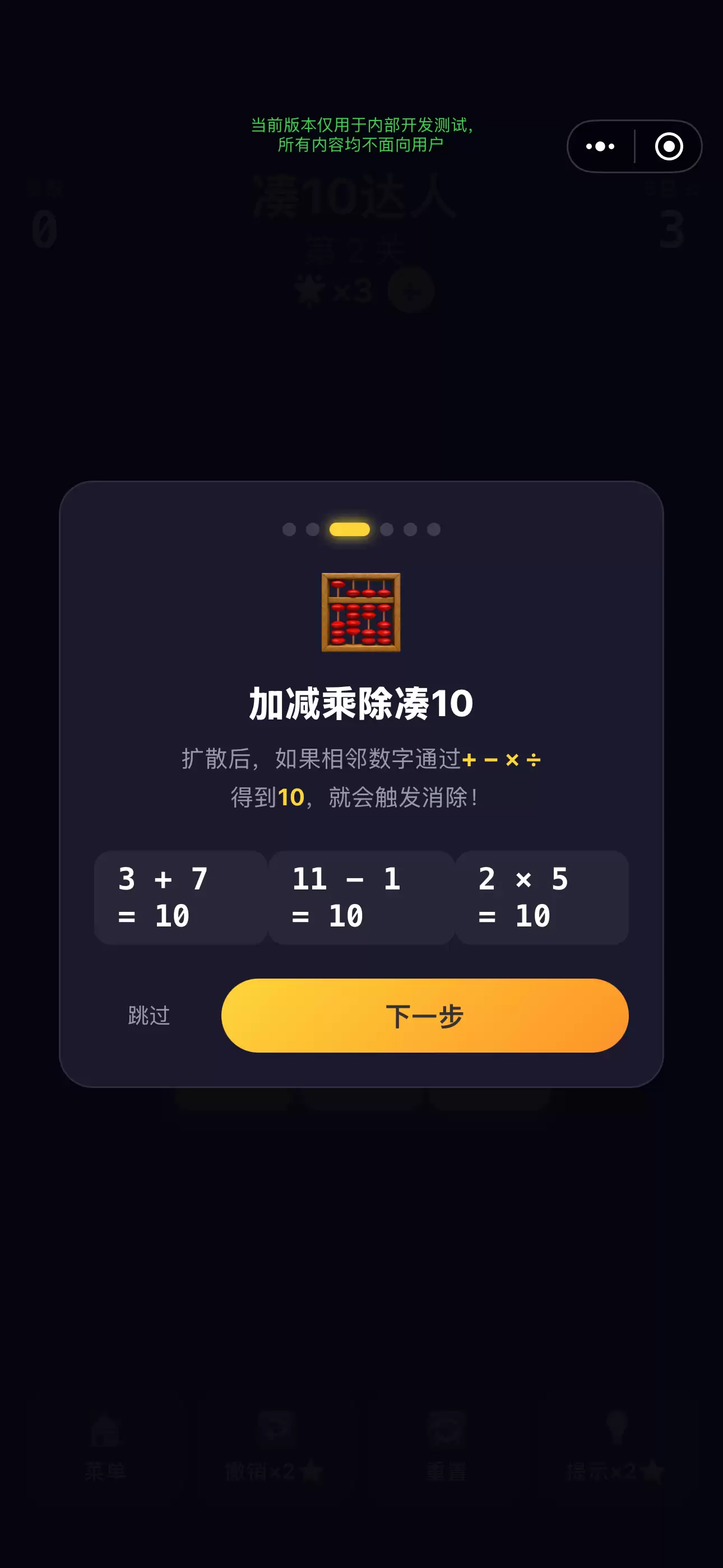This screenshot has height=1568, width=723.
Task: Tap 下一步 to continue the tutorial
Action: [x=425, y=1015]
